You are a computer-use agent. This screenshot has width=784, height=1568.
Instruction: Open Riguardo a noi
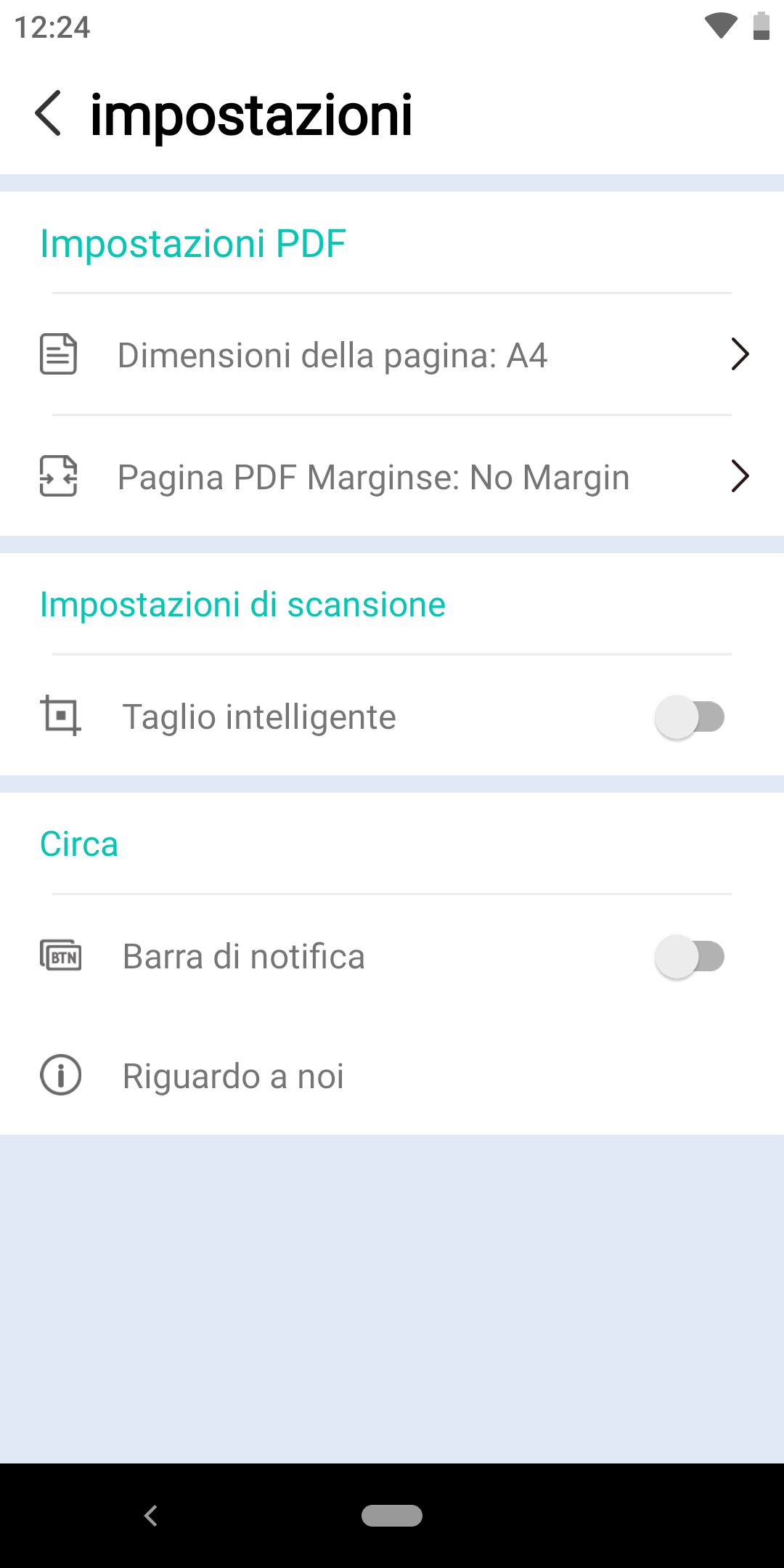pyautogui.click(x=392, y=1075)
